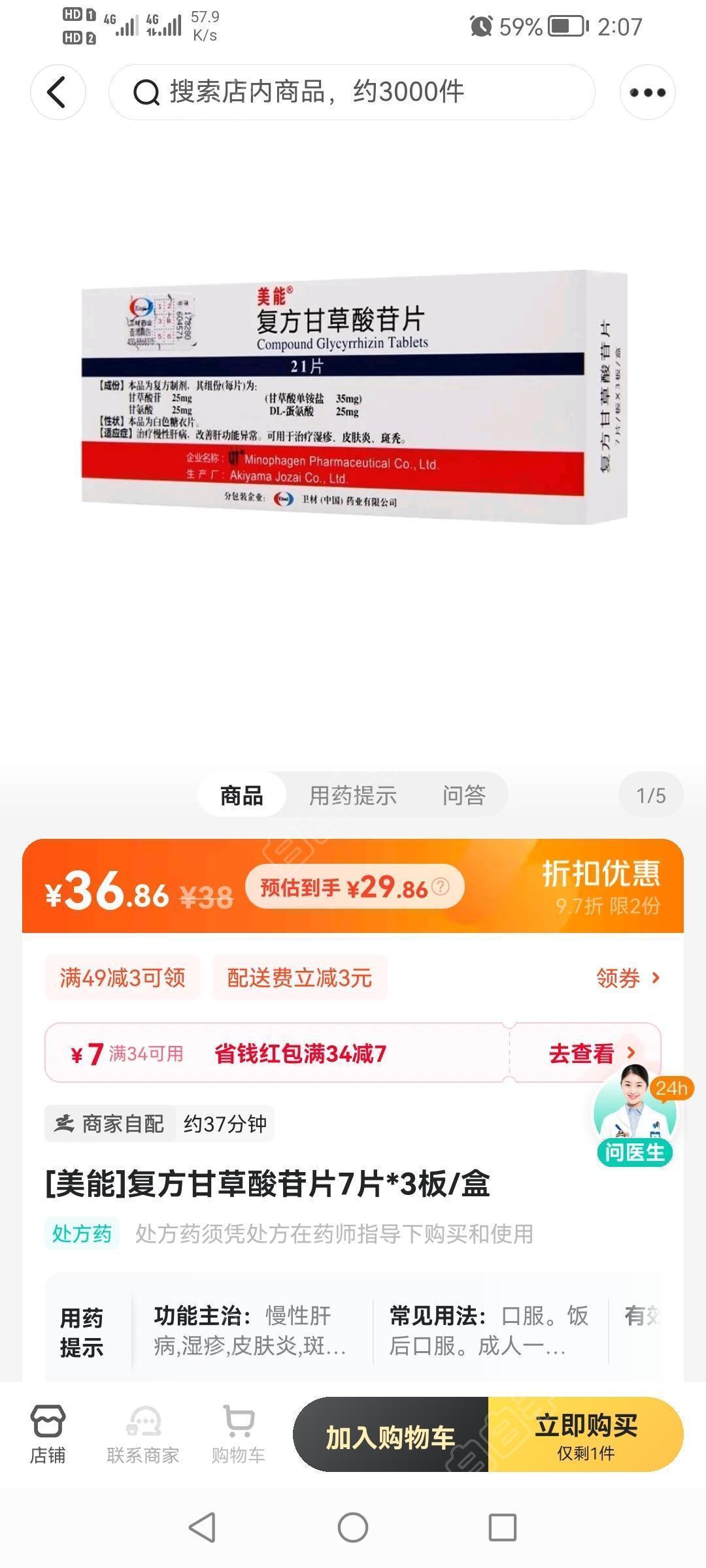Switch to the 问答 tab
The width and height of the screenshot is (706, 1568).
click(x=463, y=795)
